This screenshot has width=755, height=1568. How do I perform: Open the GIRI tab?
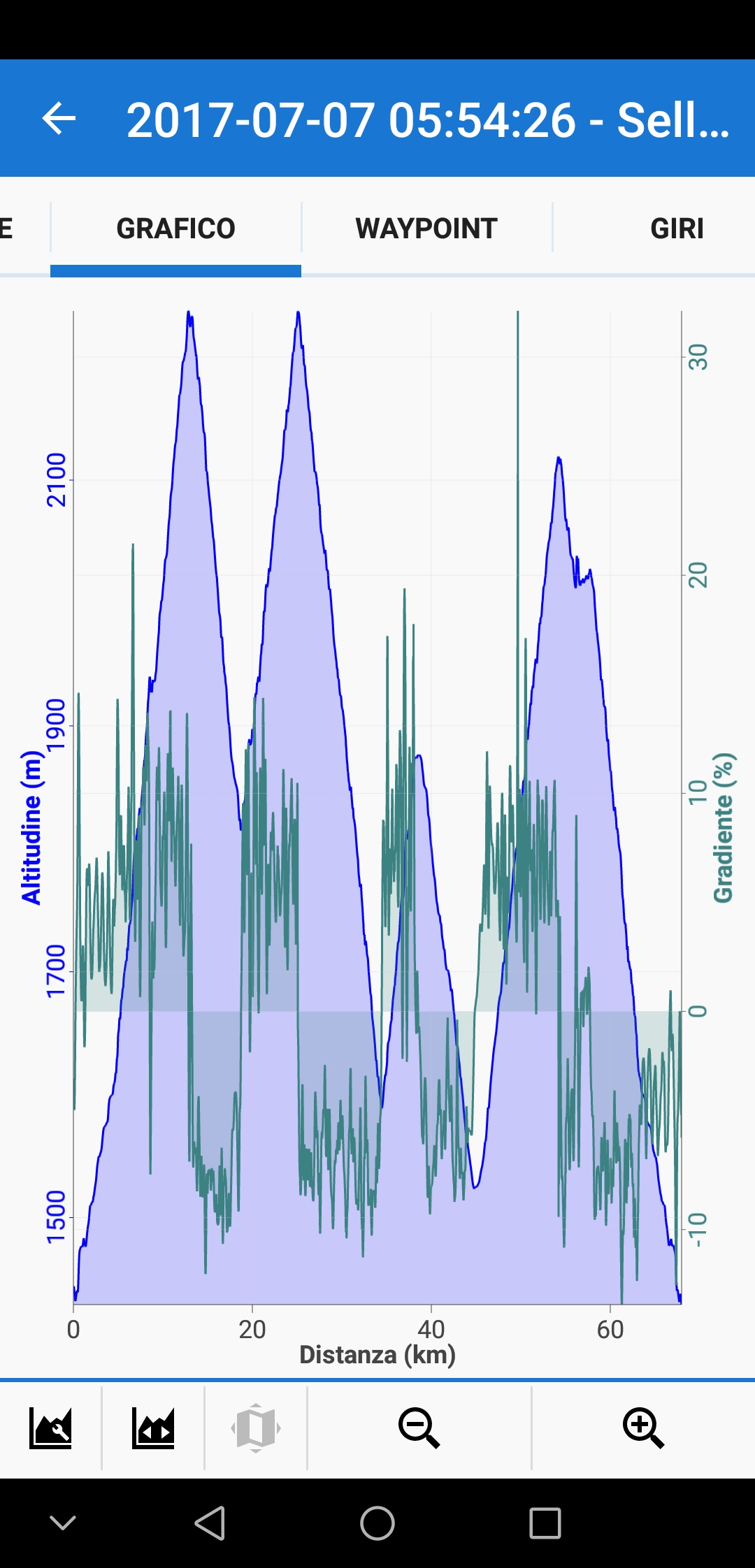[x=676, y=228]
